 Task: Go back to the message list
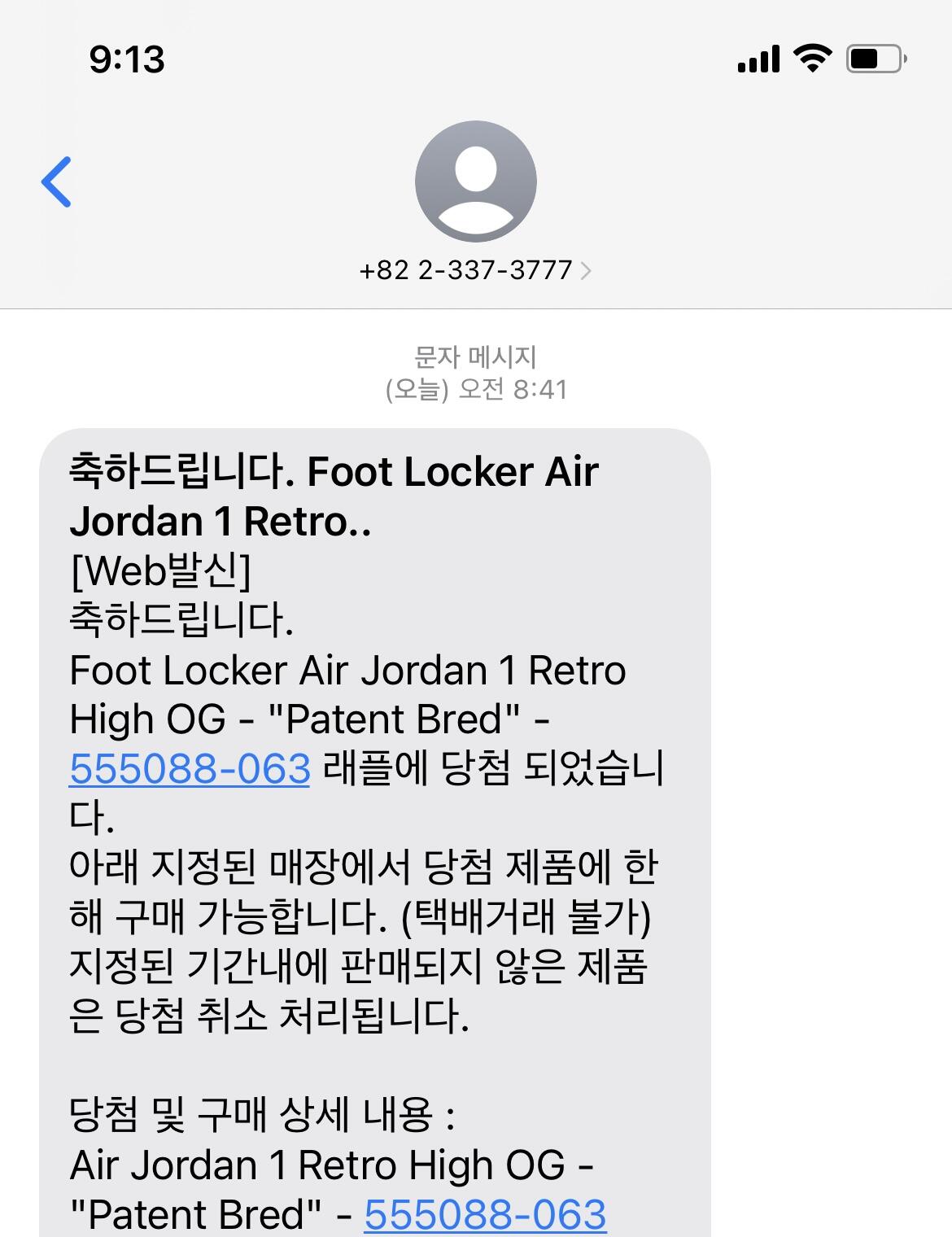coord(56,181)
